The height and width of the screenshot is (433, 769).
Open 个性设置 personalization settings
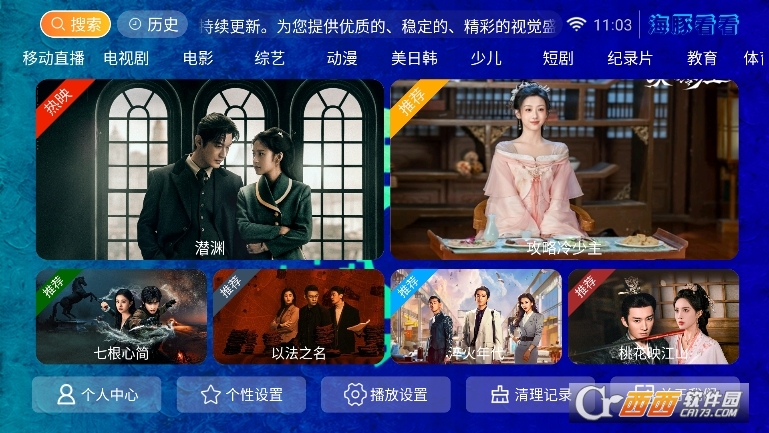coord(241,395)
